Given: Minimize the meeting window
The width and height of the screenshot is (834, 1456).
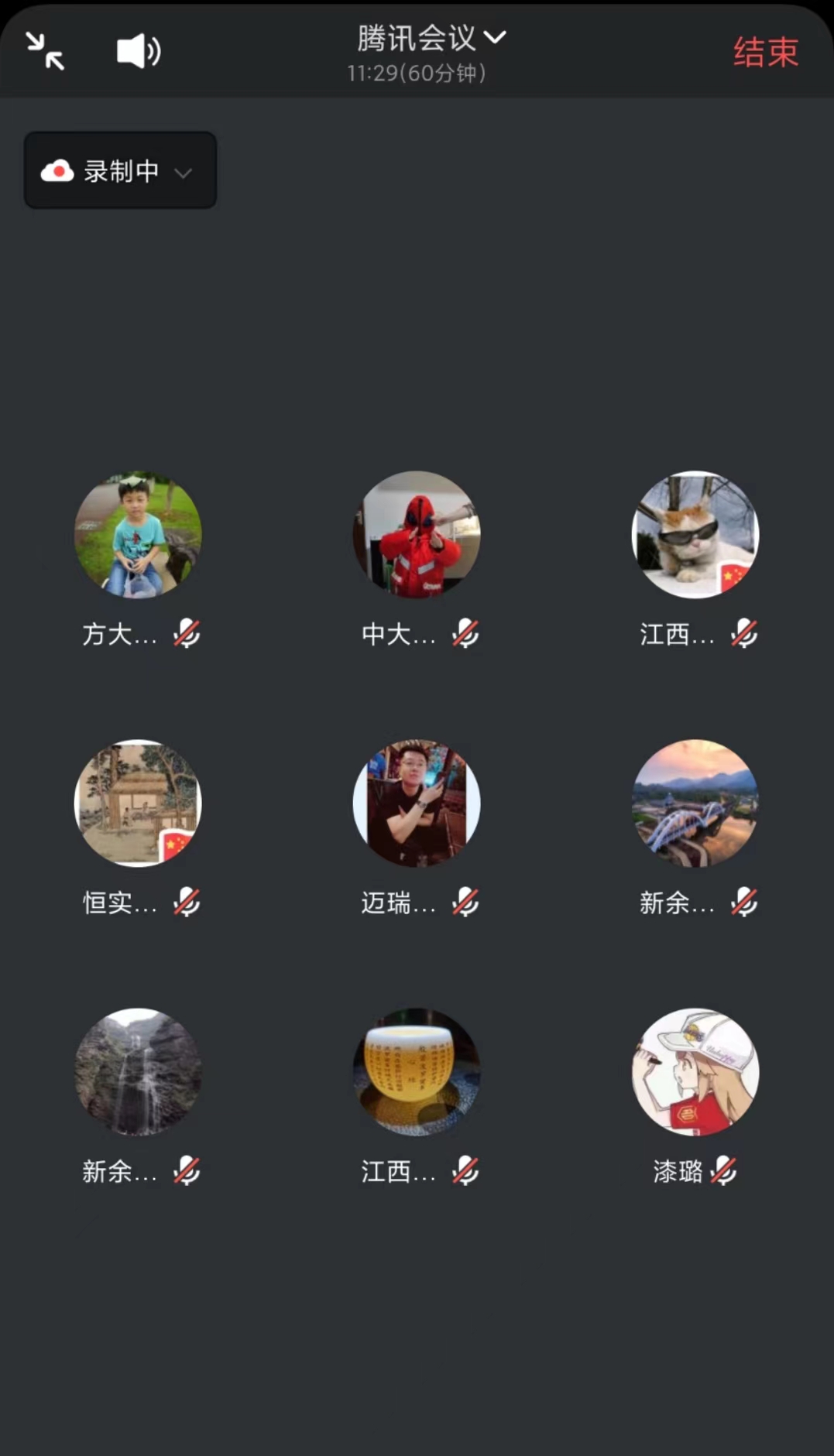Looking at the screenshot, I should 45,51.
